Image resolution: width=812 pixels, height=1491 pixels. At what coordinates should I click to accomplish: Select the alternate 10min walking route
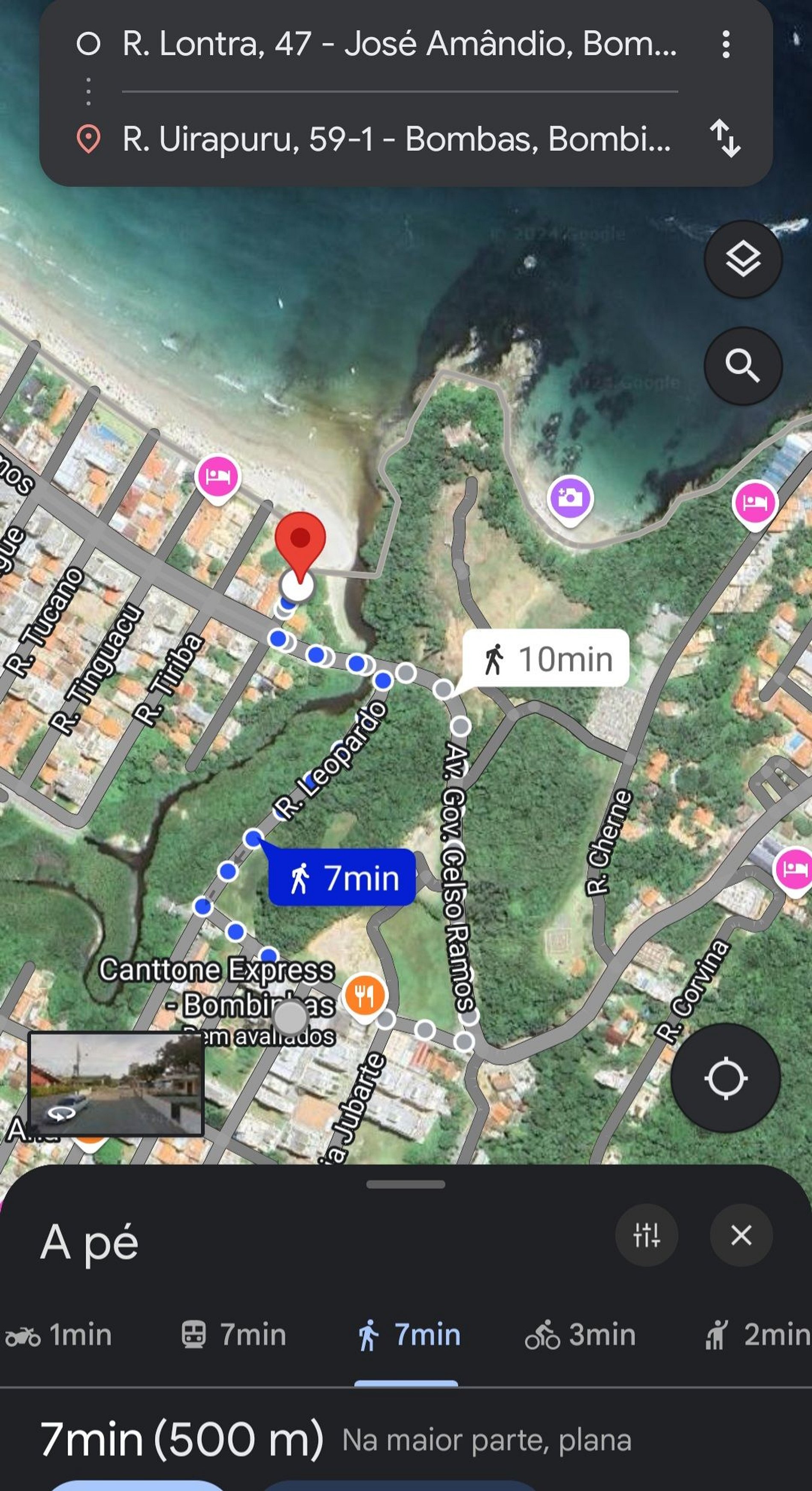547,658
